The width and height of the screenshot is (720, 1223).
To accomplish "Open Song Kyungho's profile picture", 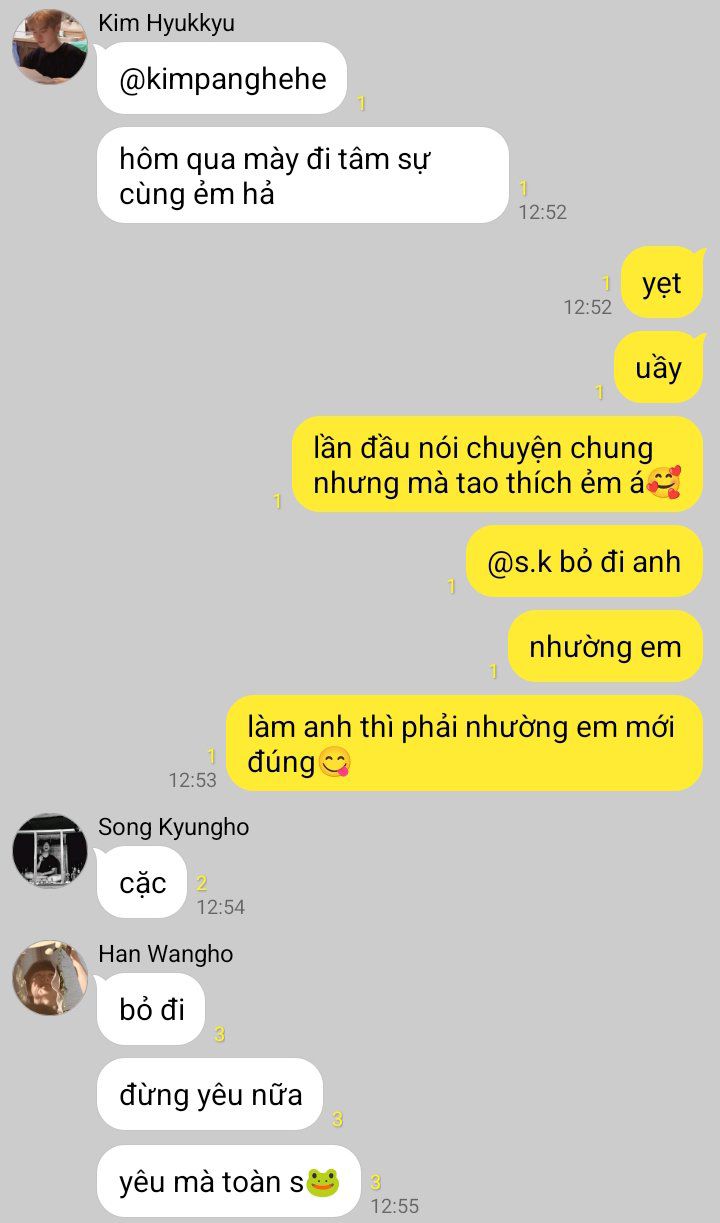I will coord(49,850).
